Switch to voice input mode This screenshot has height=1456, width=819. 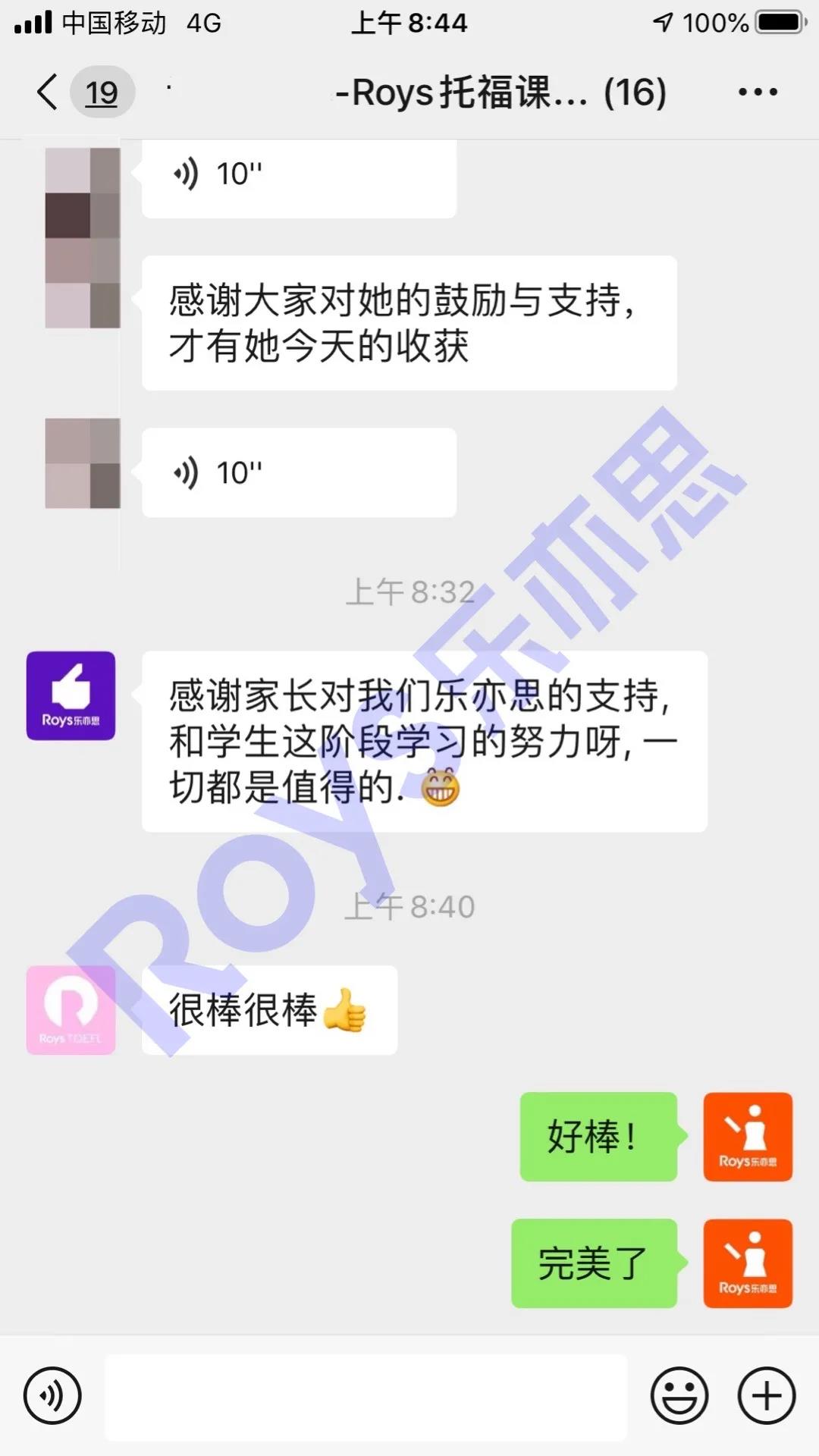point(52,1395)
